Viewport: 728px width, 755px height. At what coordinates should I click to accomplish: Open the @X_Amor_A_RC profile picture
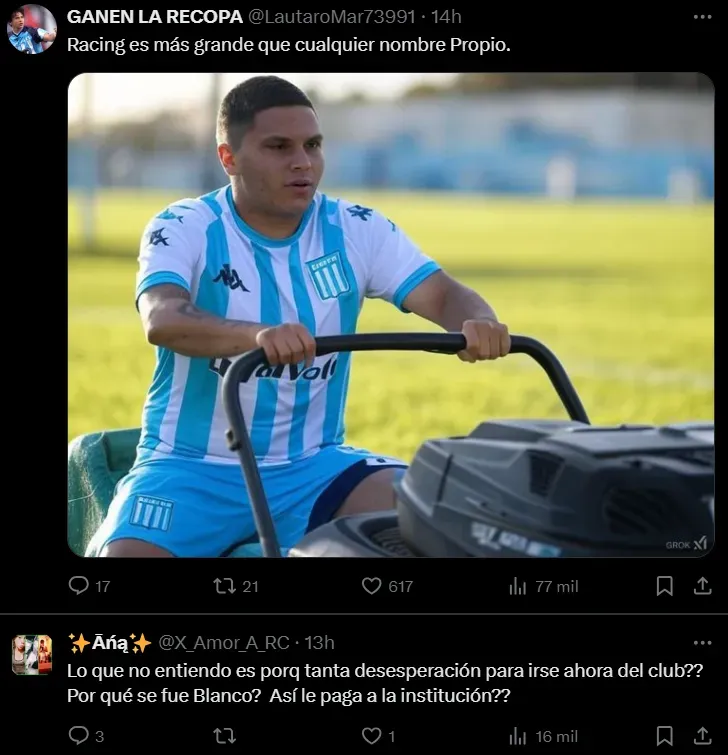pyautogui.click(x=31, y=654)
